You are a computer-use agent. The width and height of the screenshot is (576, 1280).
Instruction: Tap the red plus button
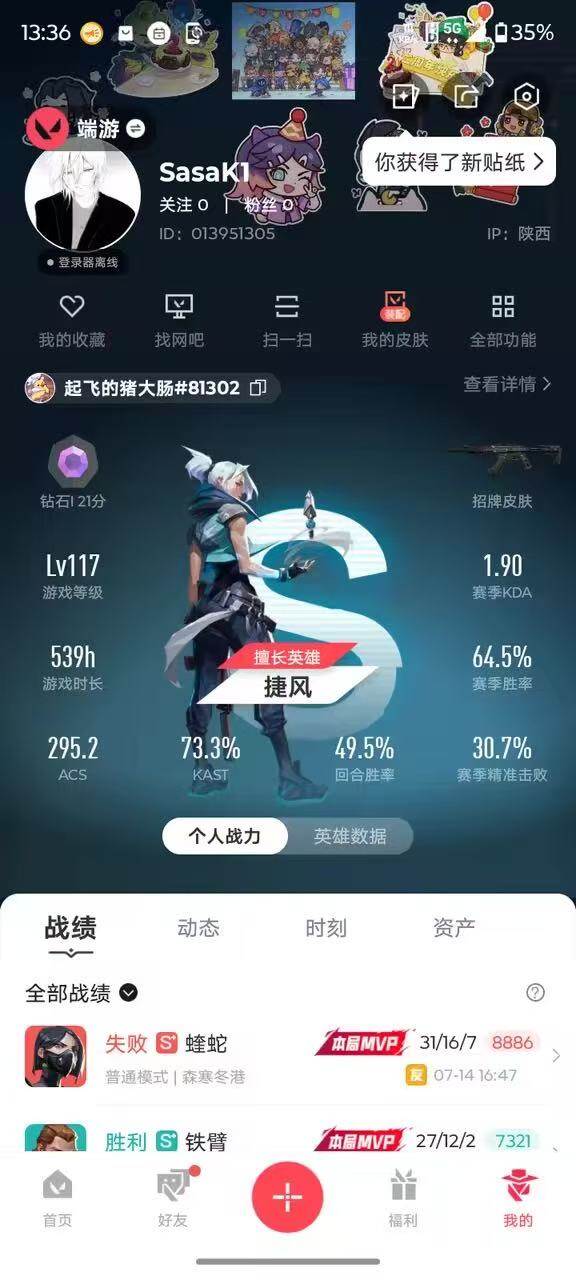pos(288,1196)
